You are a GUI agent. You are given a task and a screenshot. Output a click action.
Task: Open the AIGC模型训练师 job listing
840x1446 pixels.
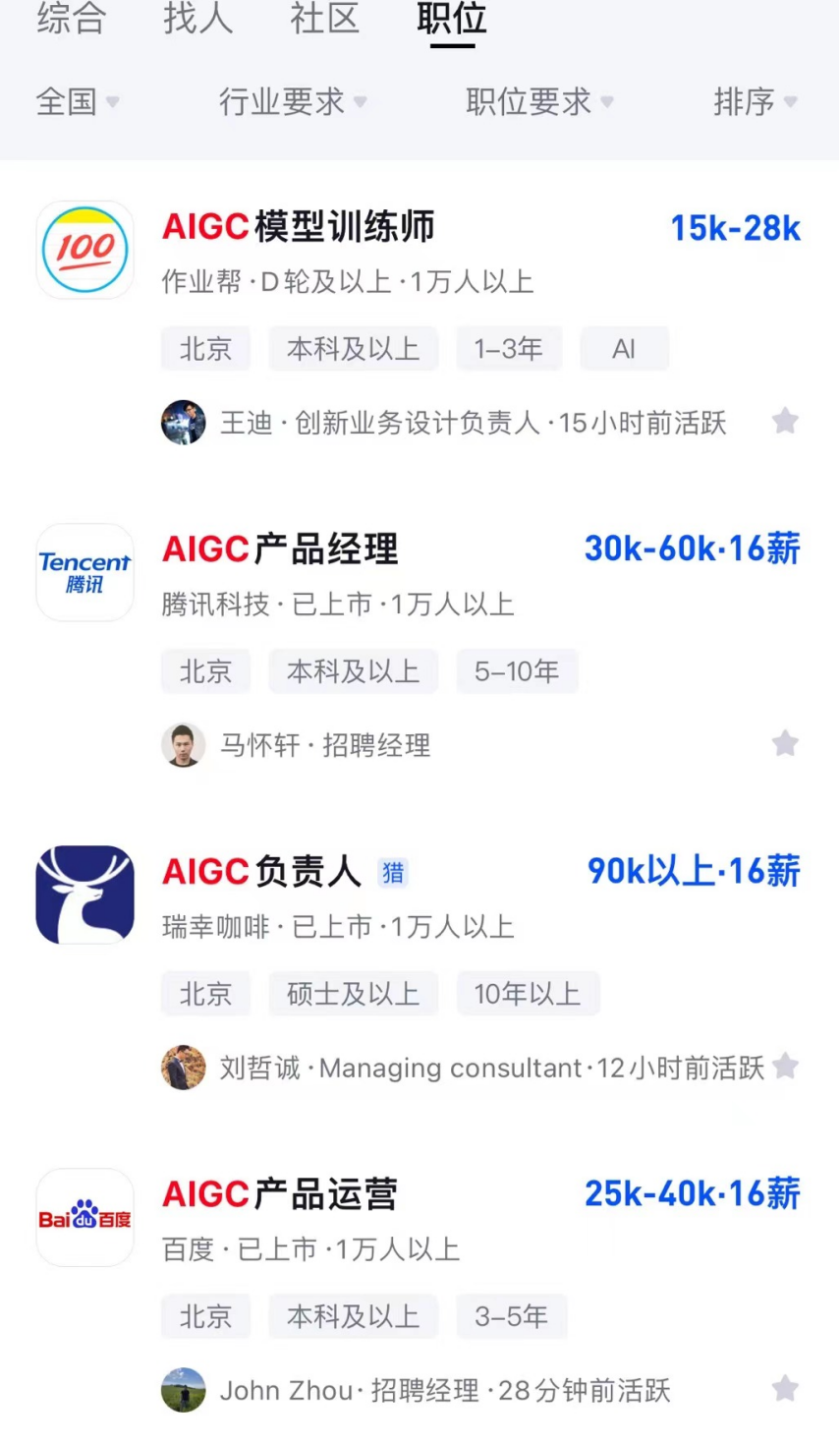[299, 227]
